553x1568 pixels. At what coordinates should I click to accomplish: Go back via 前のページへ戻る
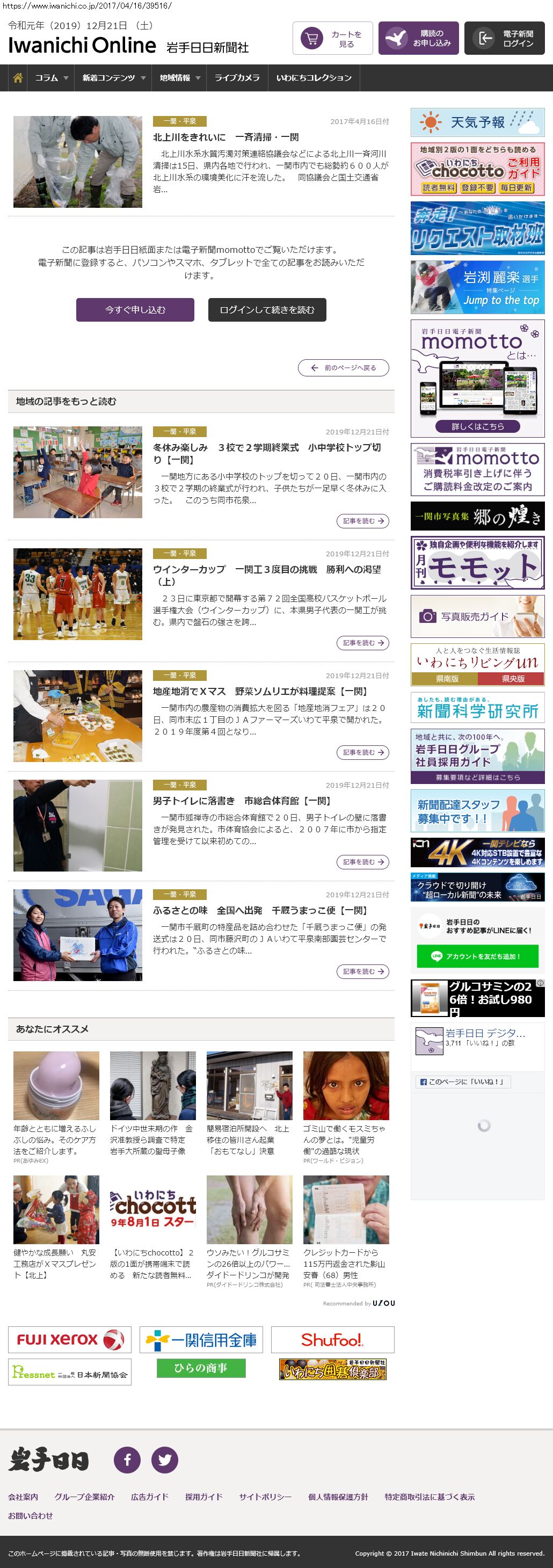(x=343, y=368)
